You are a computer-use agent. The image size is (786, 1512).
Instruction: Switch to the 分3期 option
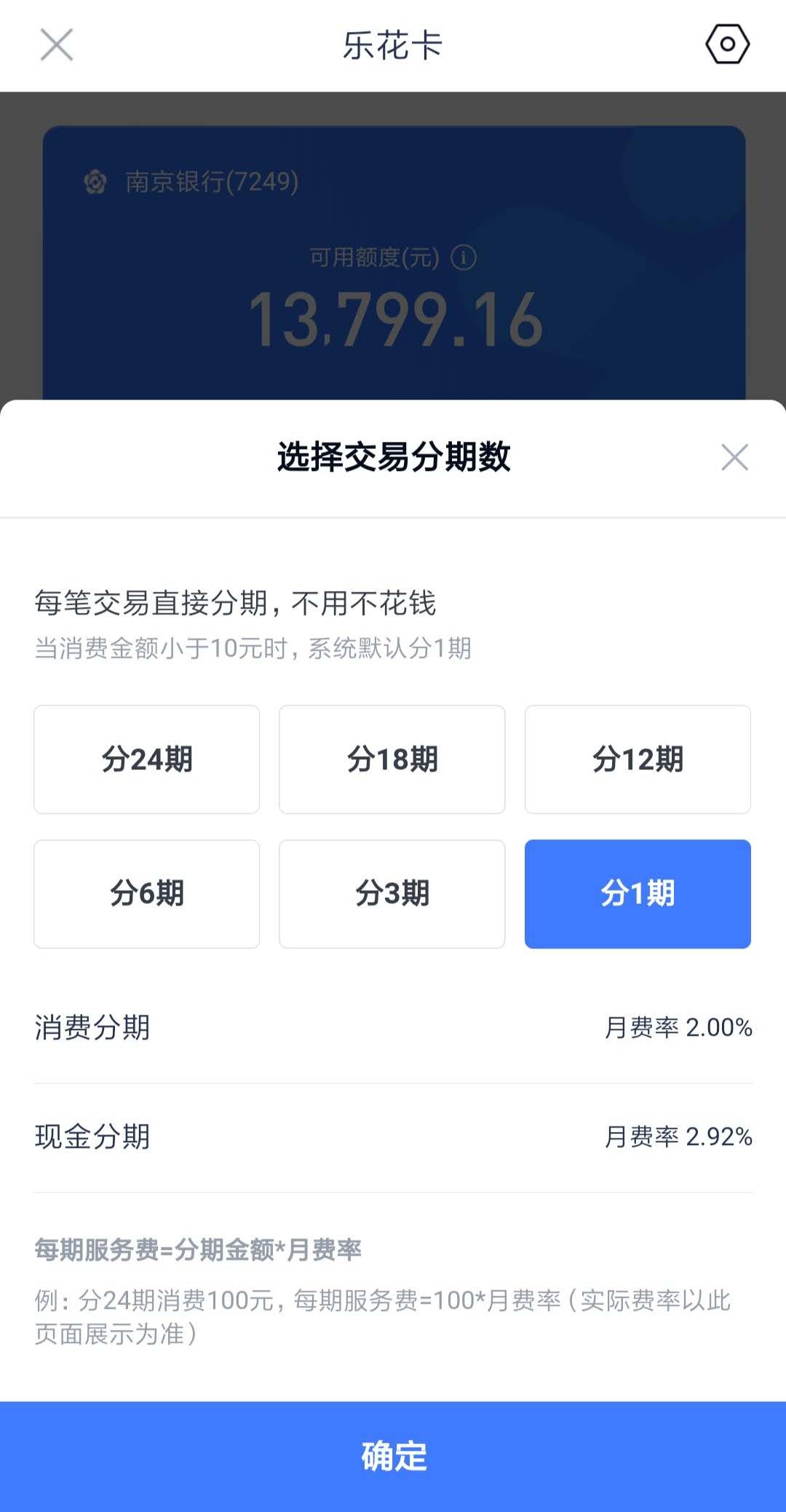click(392, 893)
